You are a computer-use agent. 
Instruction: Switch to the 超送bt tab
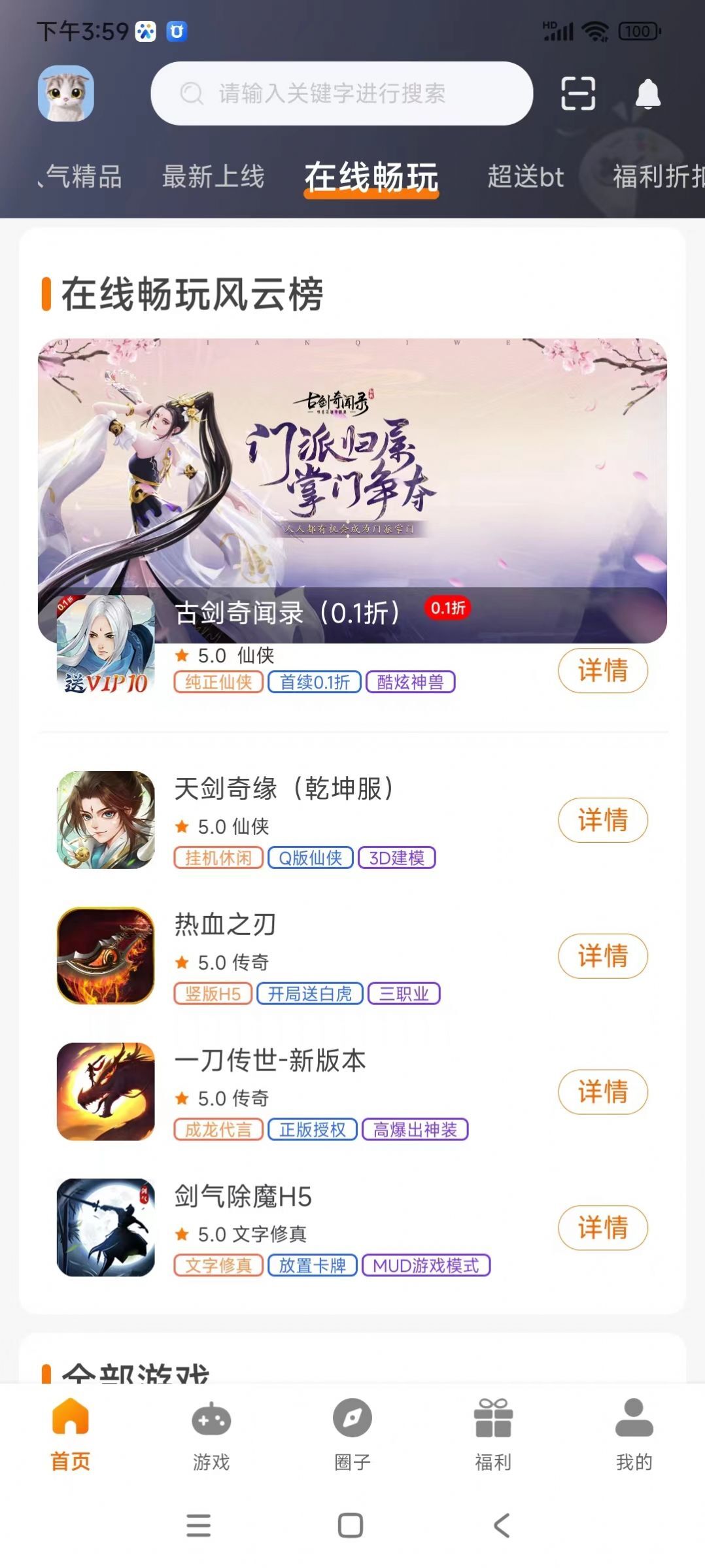pyautogui.click(x=526, y=177)
